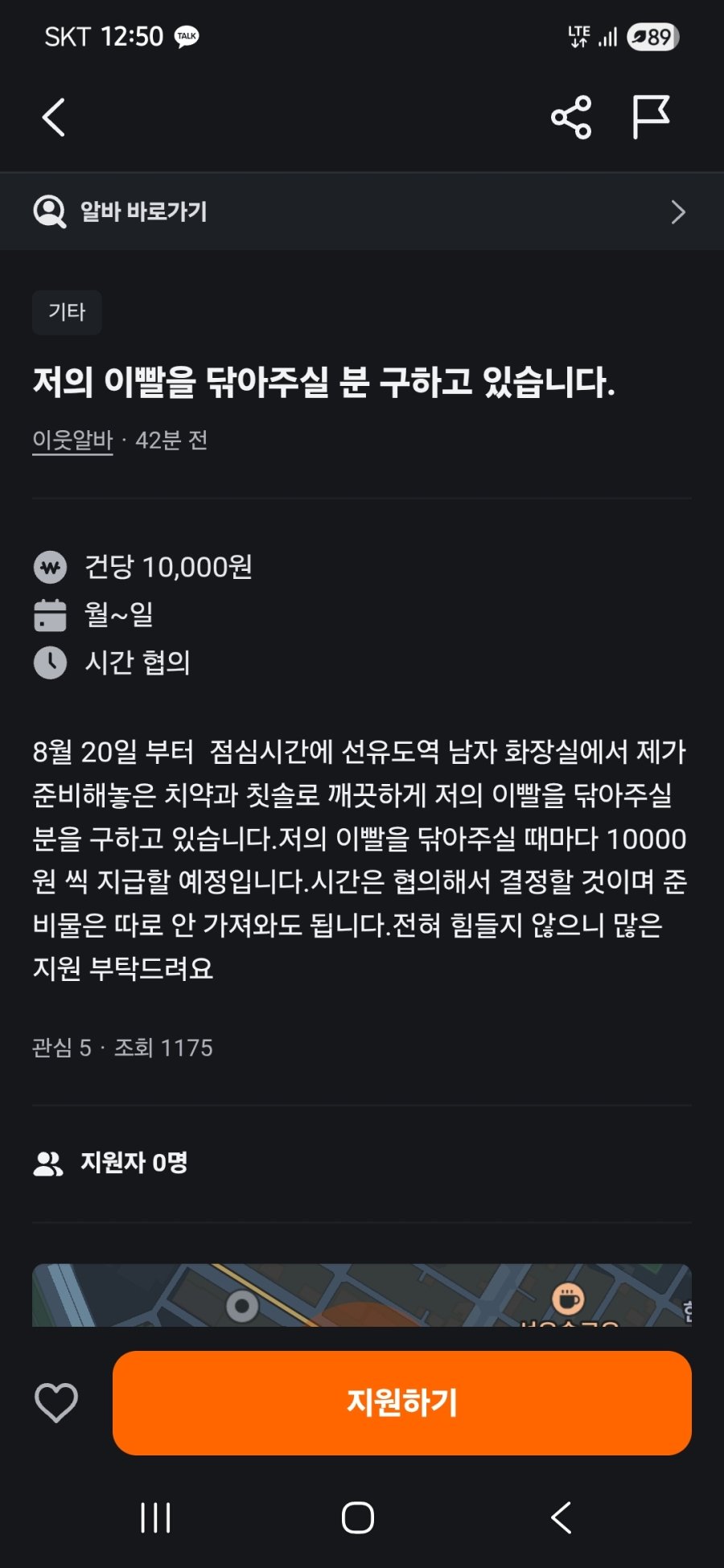
Task: Report this post with the flag icon
Action: pyautogui.click(x=650, y=117)
